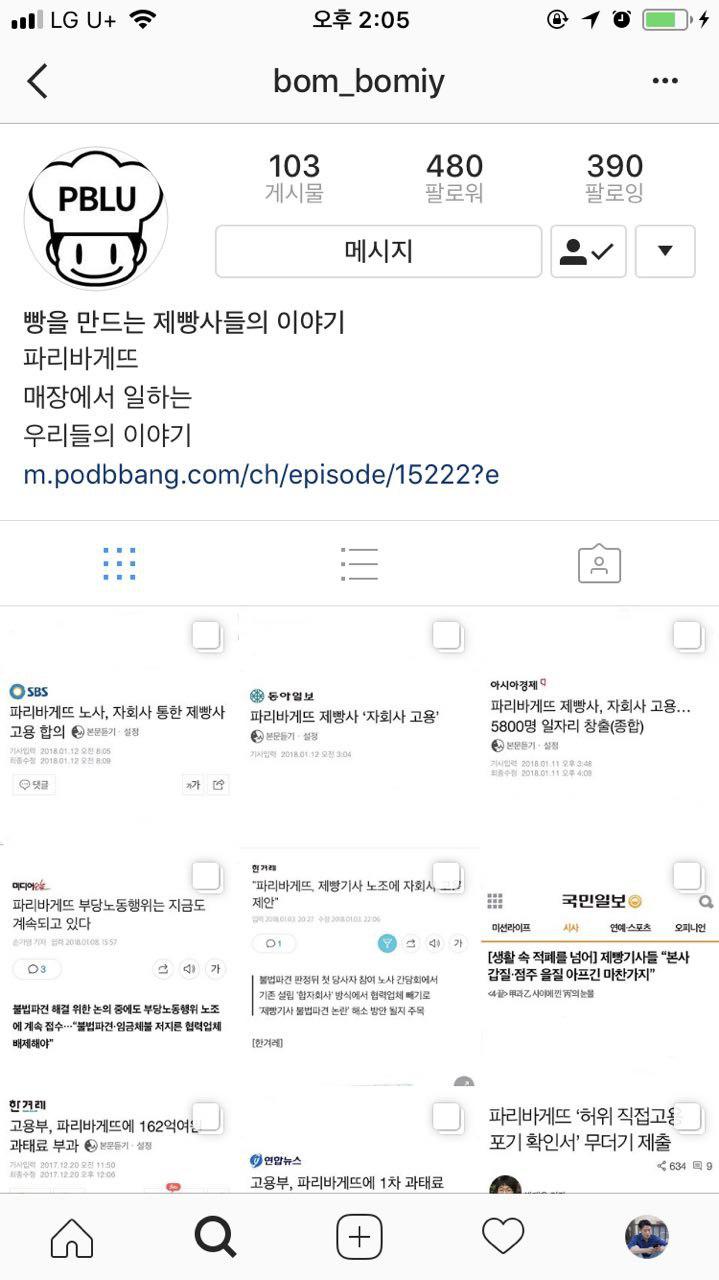719x1280 pixels.
Task: Open the 부당노동행위는 지금도 계속되고 있다 post
Action: tap(119, 965)
